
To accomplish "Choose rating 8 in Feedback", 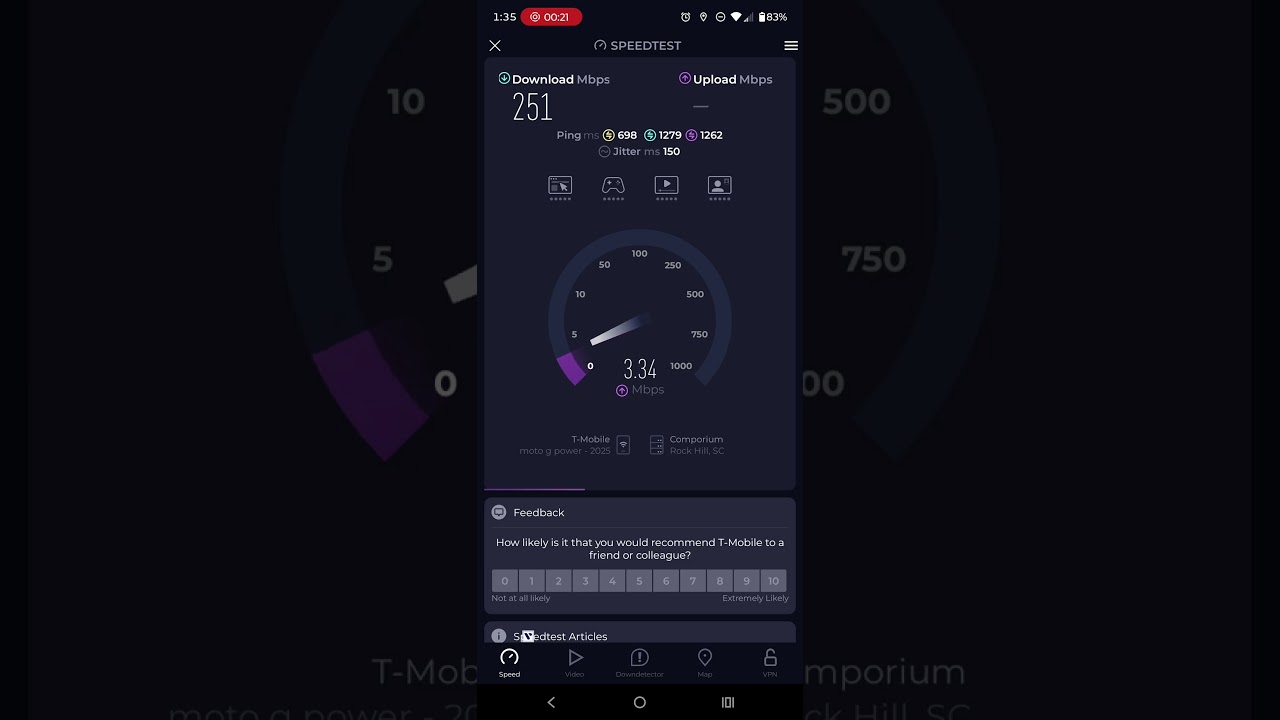I will pos(720,581).
